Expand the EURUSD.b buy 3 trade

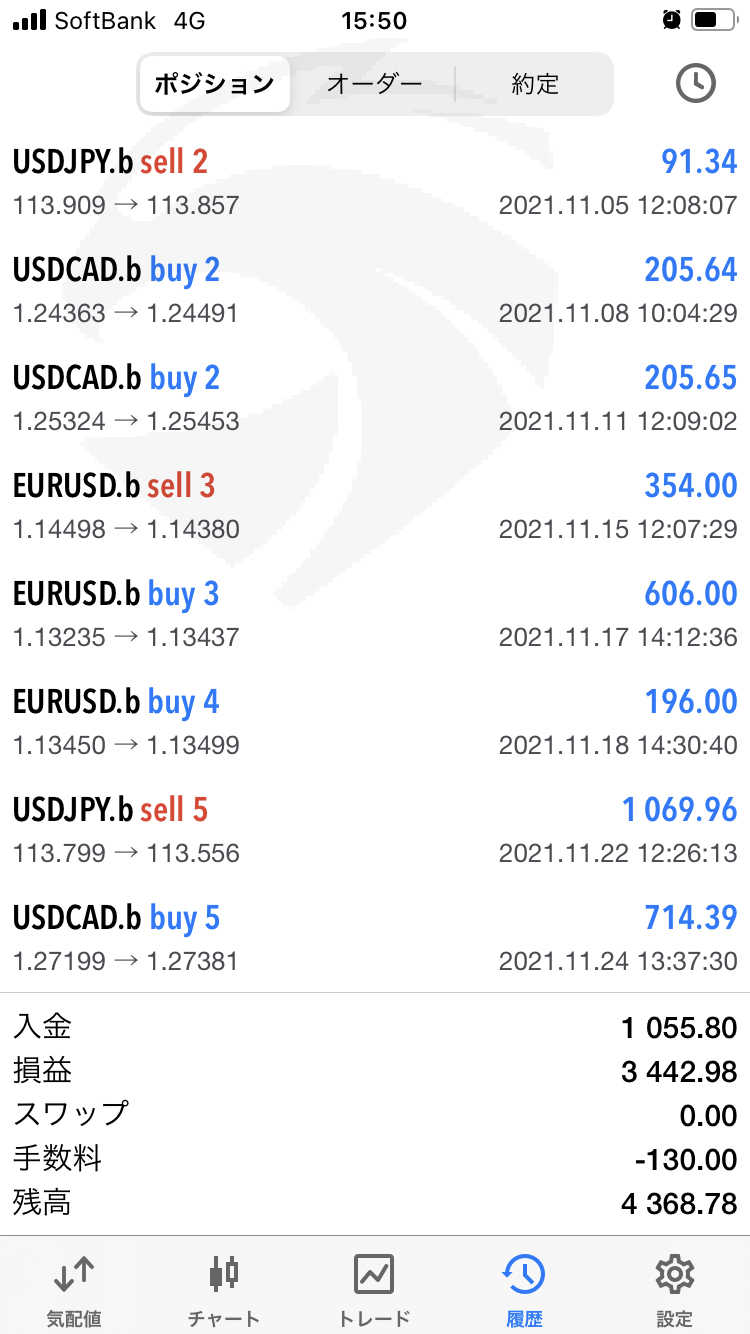pos(375,614)
